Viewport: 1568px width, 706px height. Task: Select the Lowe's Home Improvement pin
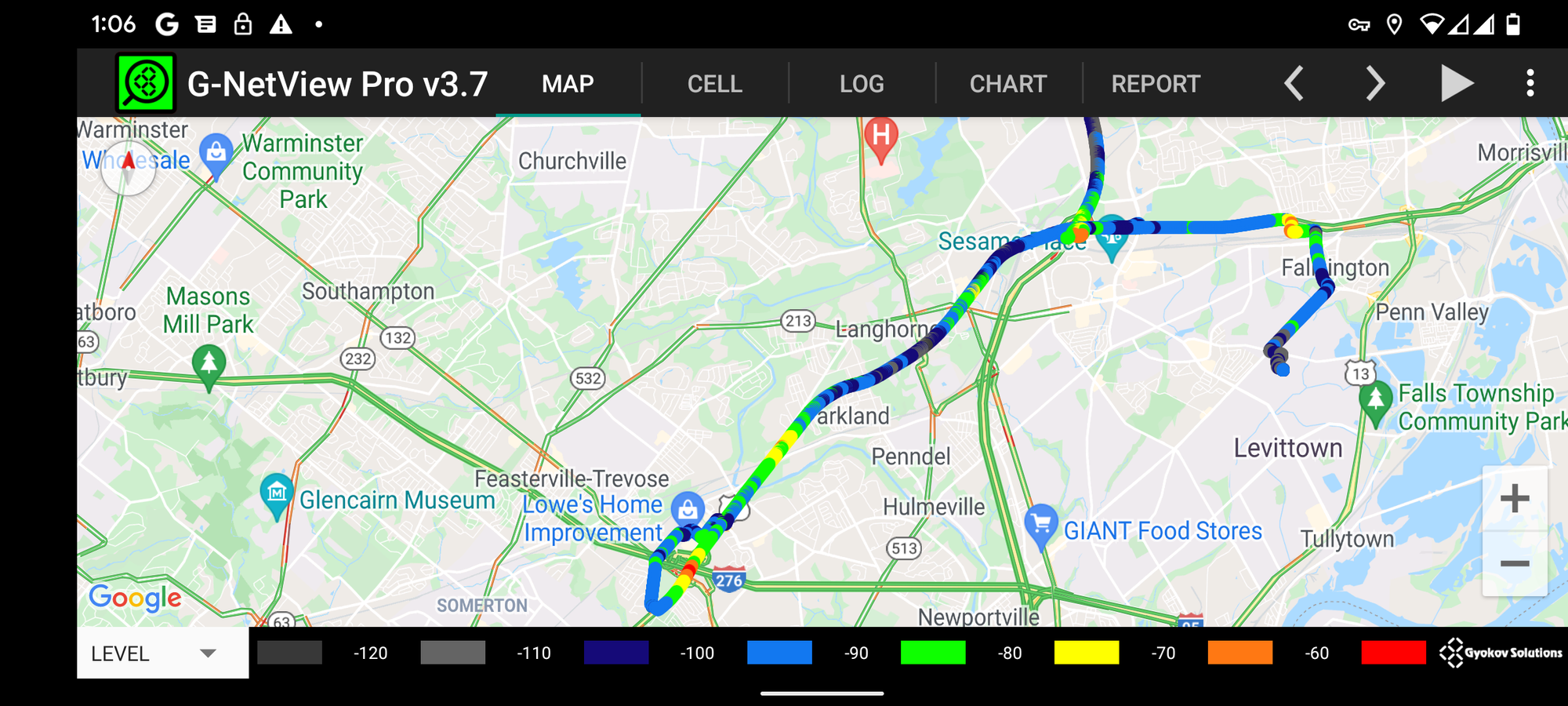coord(688,510)
